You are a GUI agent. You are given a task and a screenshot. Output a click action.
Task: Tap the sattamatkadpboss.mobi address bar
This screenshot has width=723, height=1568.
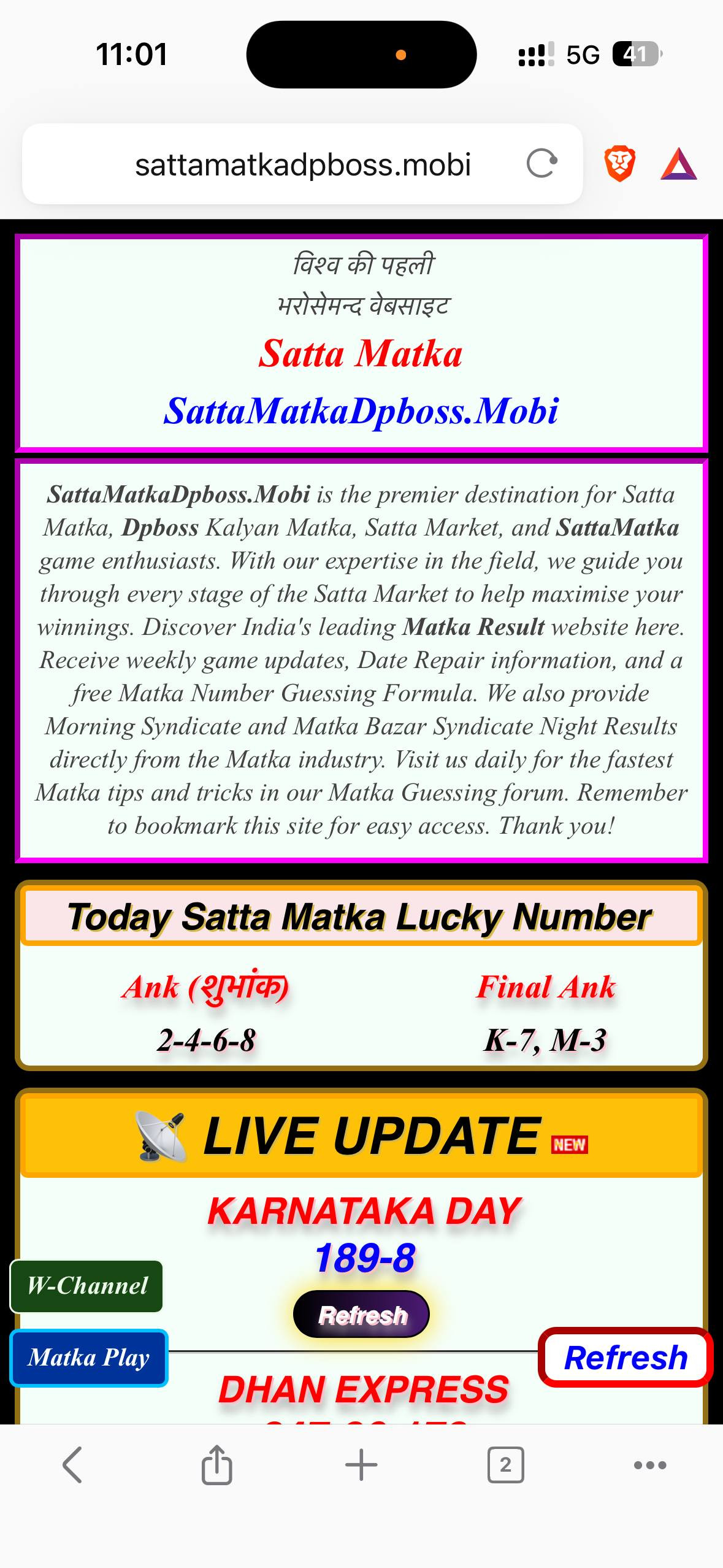coord(302,164)
